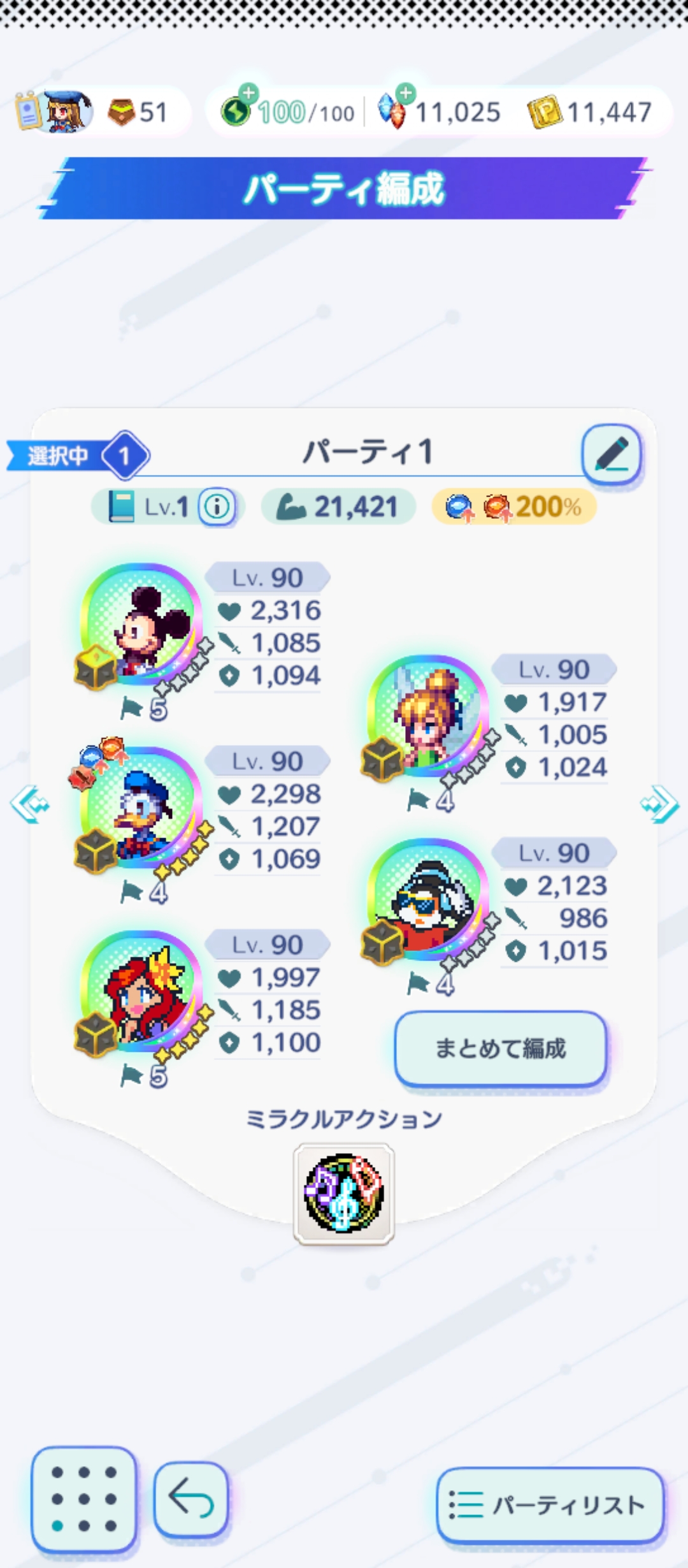The image size is (688, 1568).
Task: Open the Miracle Action music icon
Action: point(344,1194)
